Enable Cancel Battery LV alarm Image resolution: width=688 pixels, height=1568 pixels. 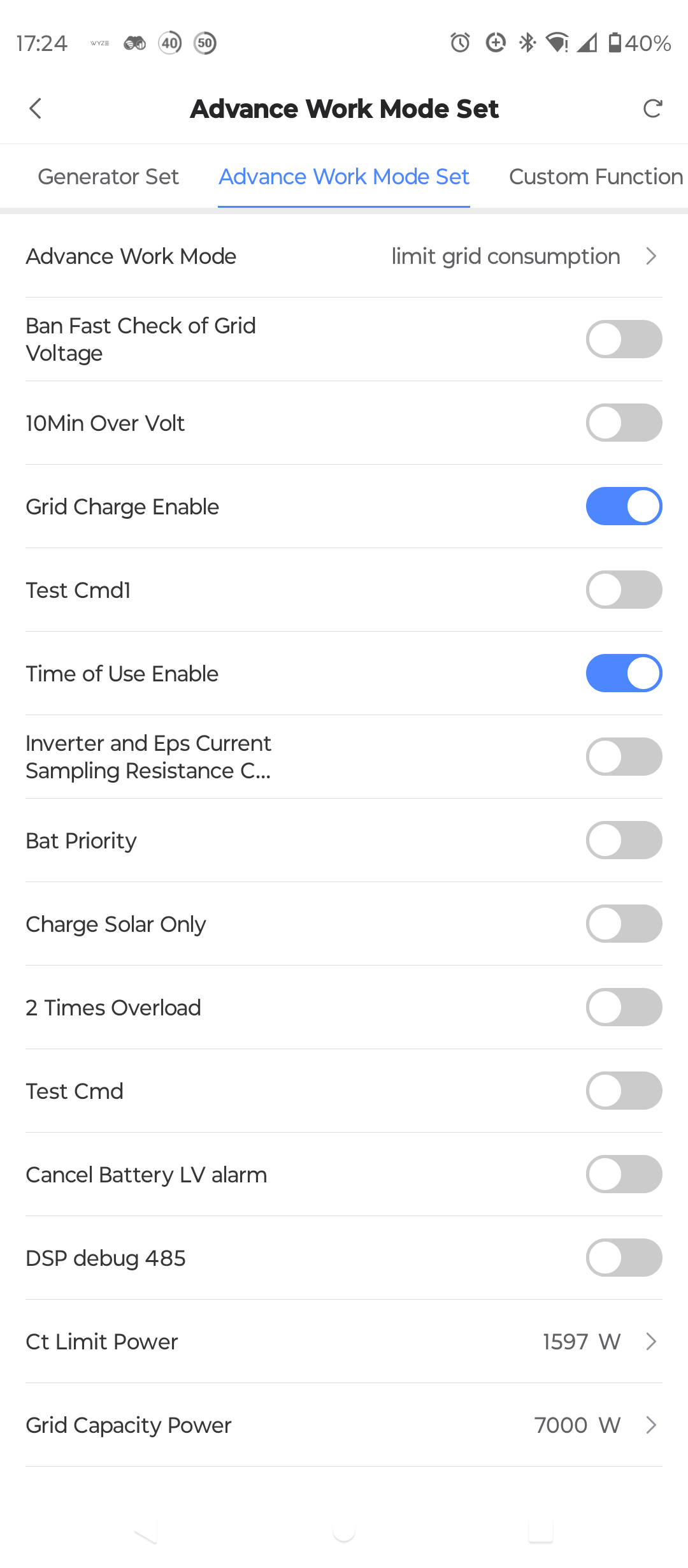click(624, 1174)
